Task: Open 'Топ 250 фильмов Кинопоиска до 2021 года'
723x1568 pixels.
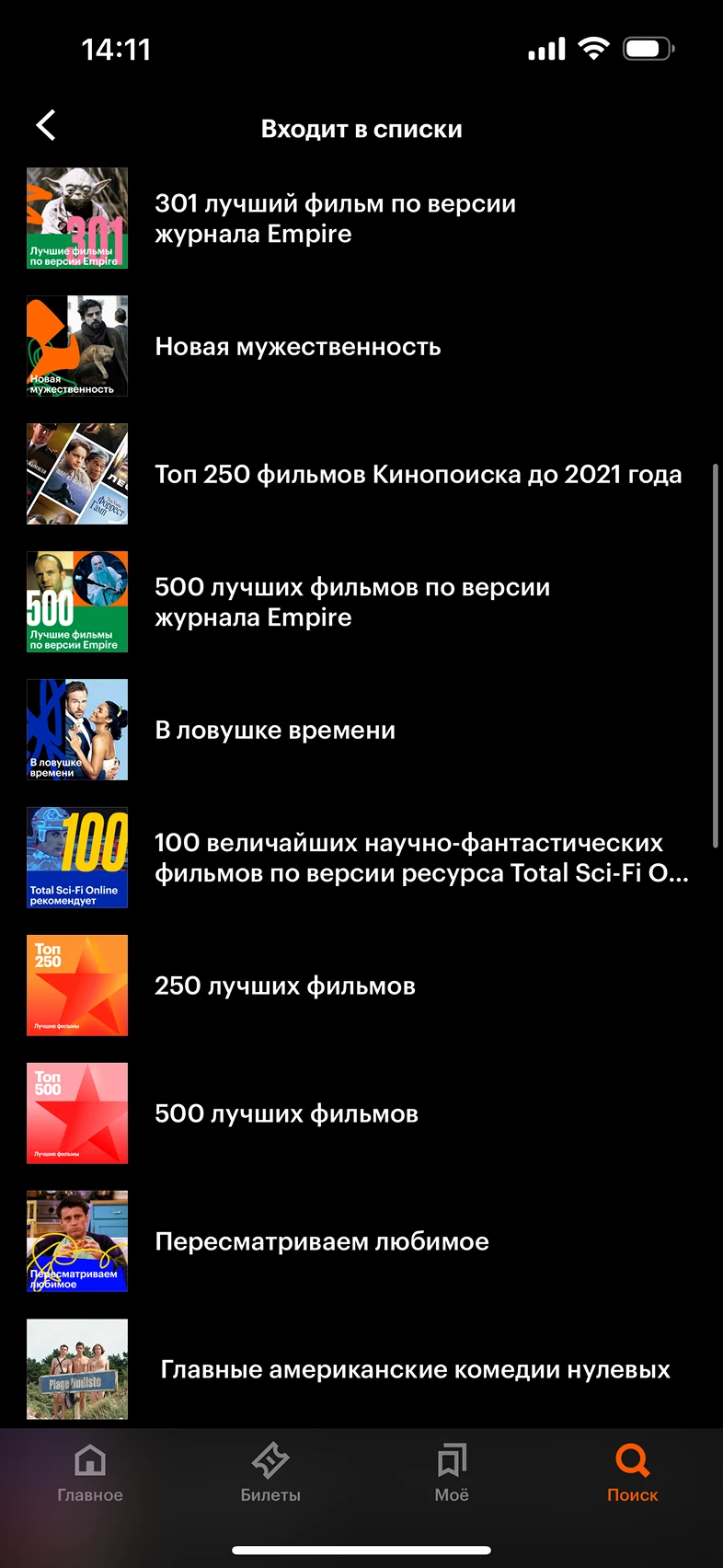Action: (x=419, y=474)
